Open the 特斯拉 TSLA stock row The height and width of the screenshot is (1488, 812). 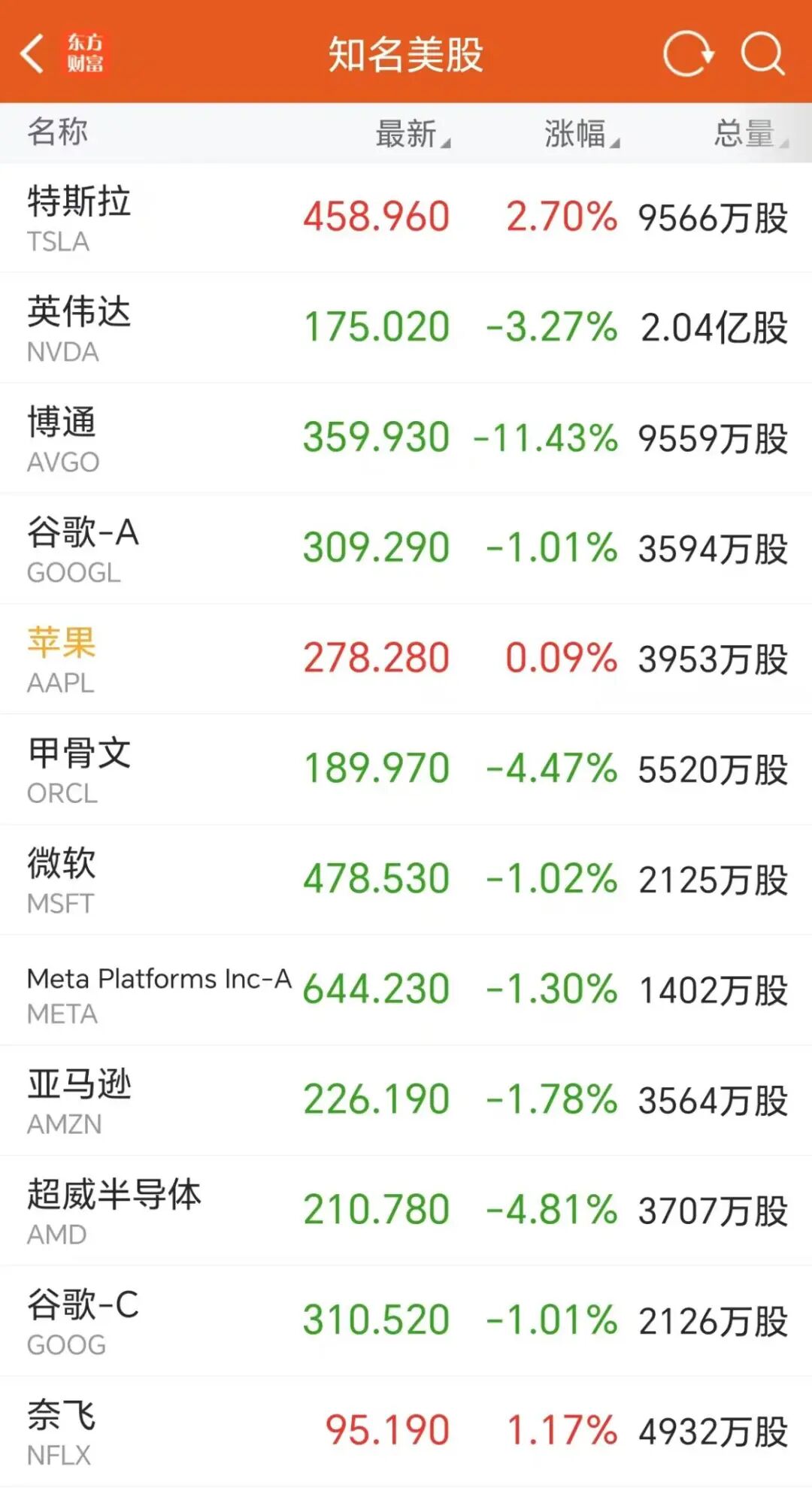click(406, 217)
